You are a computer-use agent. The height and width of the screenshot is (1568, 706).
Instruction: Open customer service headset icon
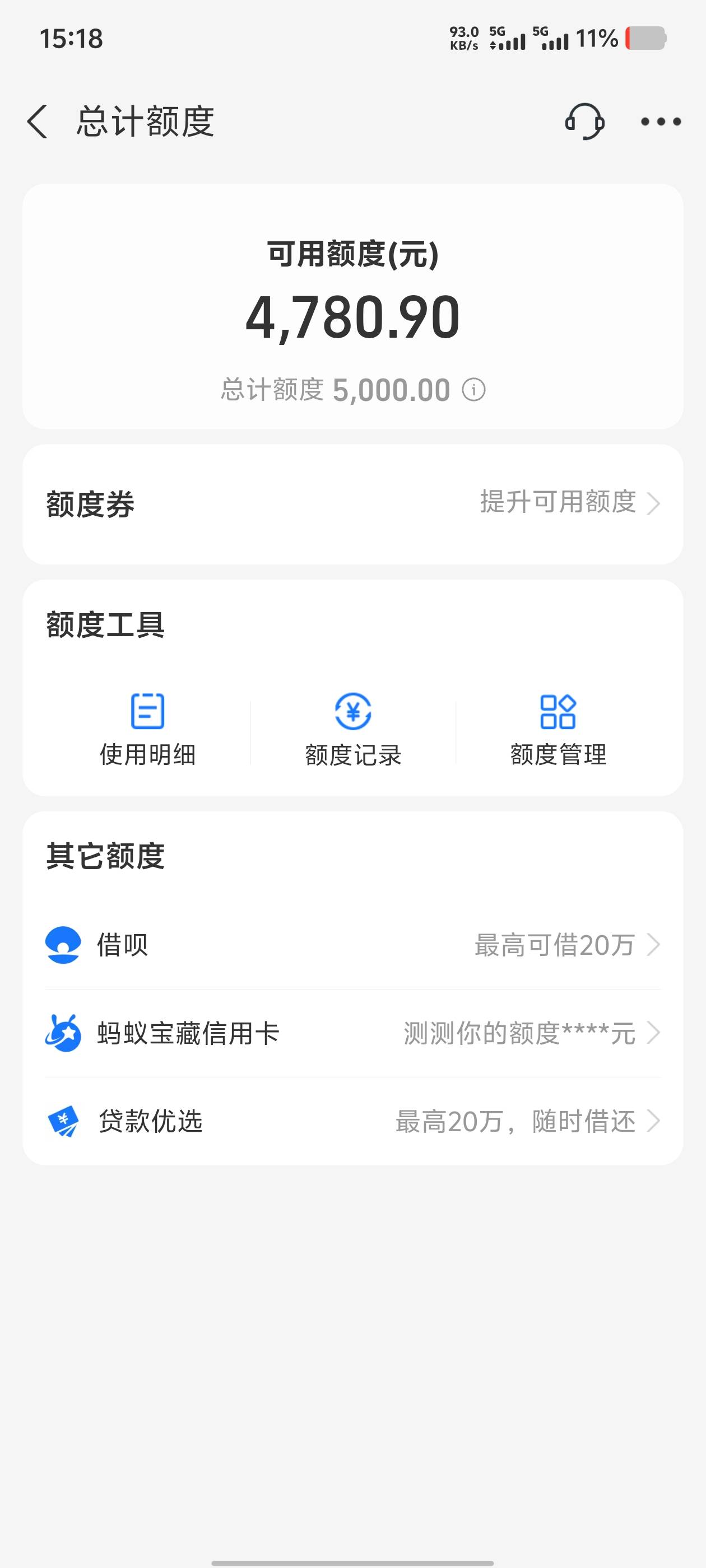coord(584,121)
